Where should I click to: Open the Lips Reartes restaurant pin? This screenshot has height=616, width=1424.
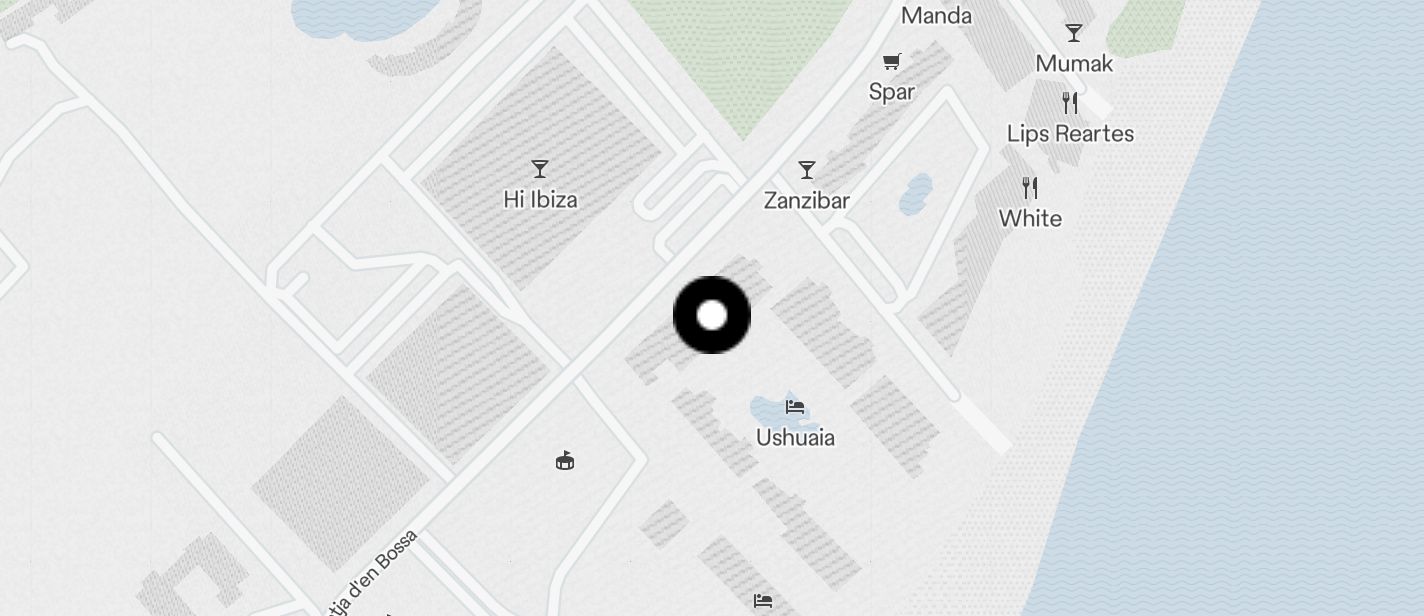pyautogui.click(x=1070, y=104)
